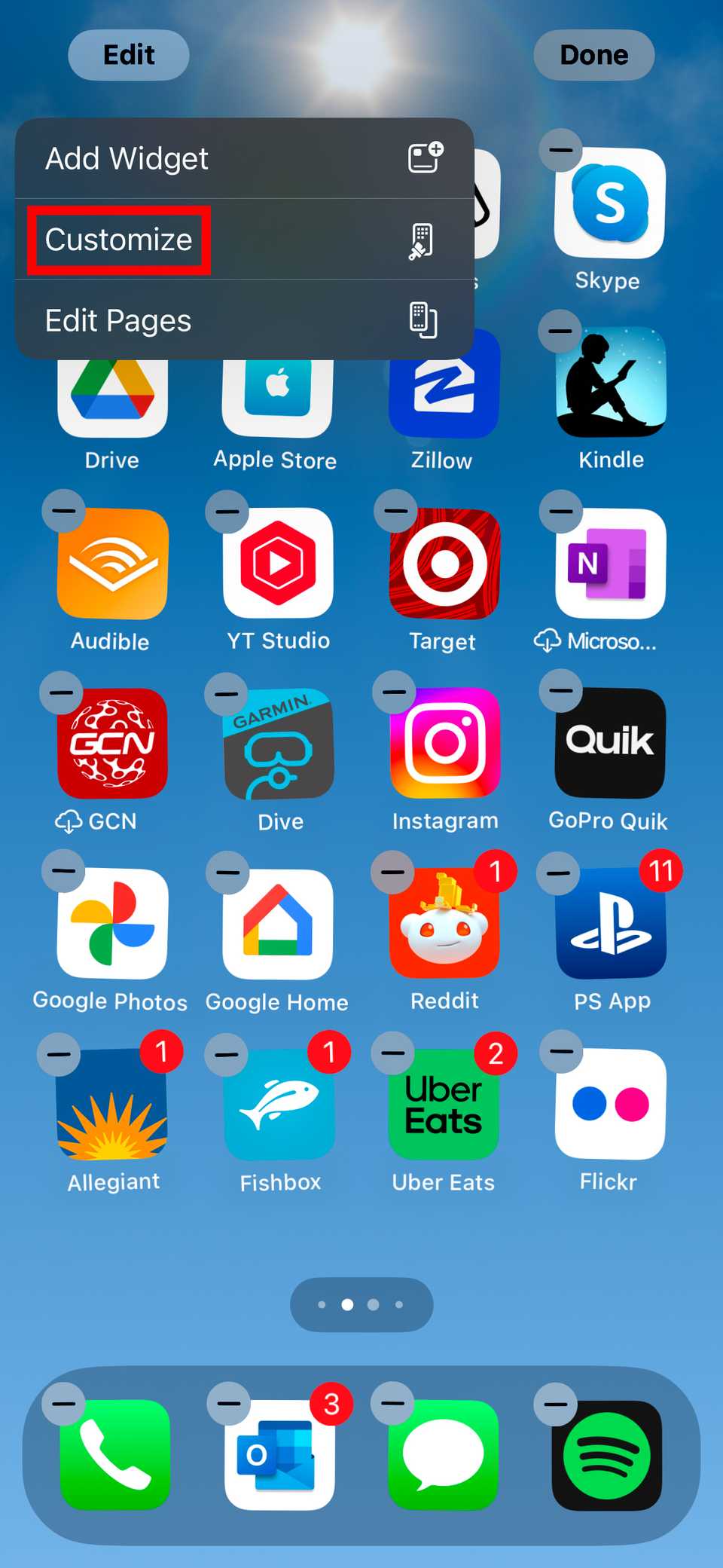Remove the Skype app with its minus badge
The width and height of the screenshot is (723, 1568).
[x=560, y=149]
